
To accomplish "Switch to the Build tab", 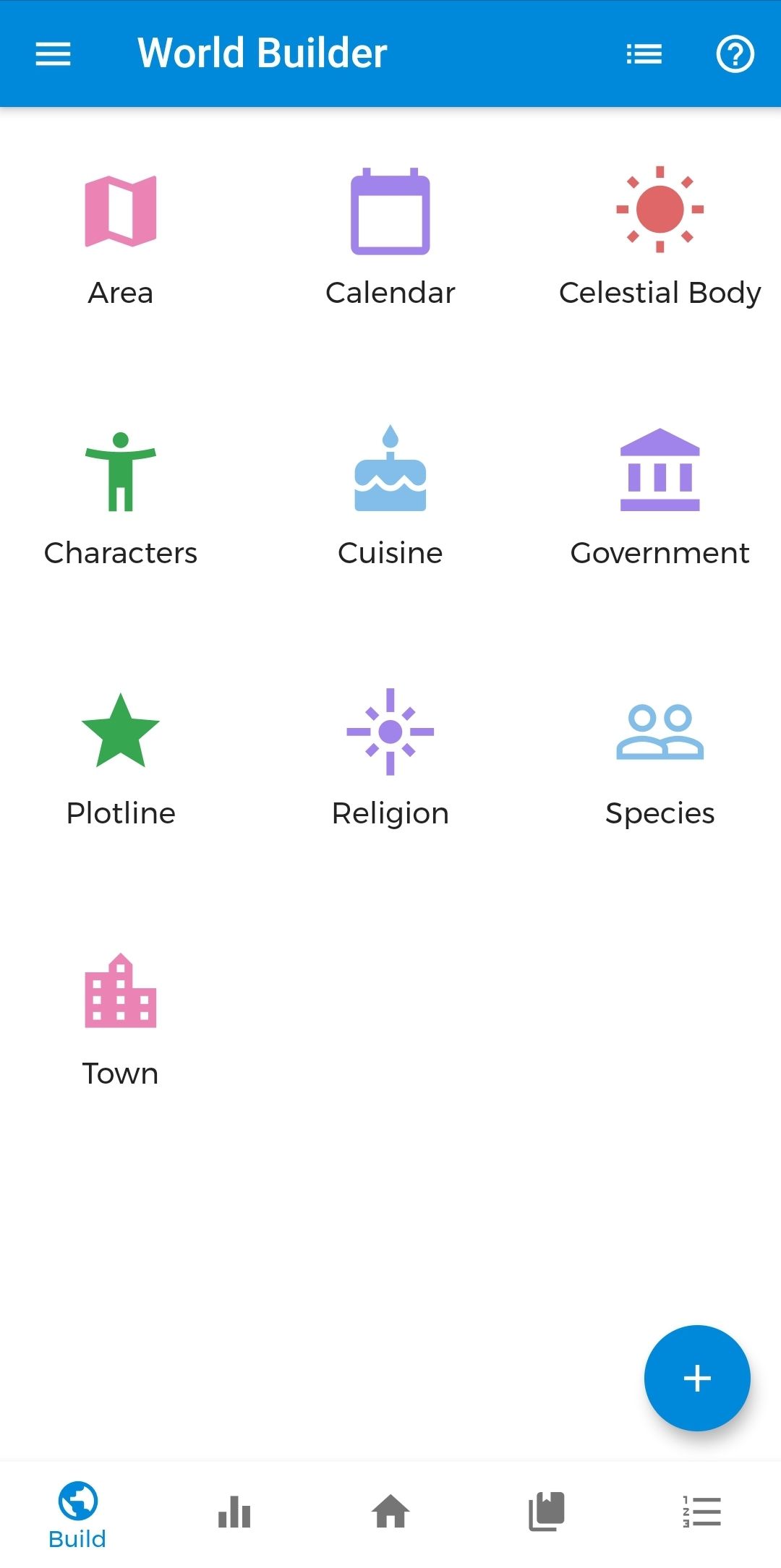I will [78, 1514].
